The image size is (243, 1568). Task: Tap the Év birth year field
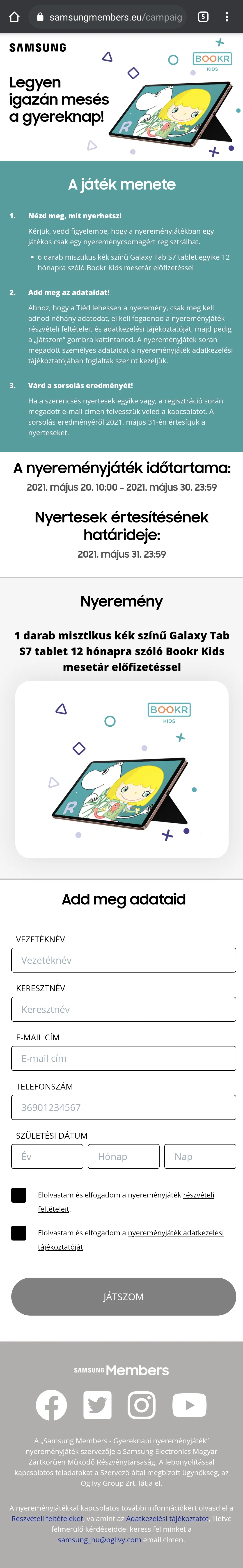(x=47, y=1156)
